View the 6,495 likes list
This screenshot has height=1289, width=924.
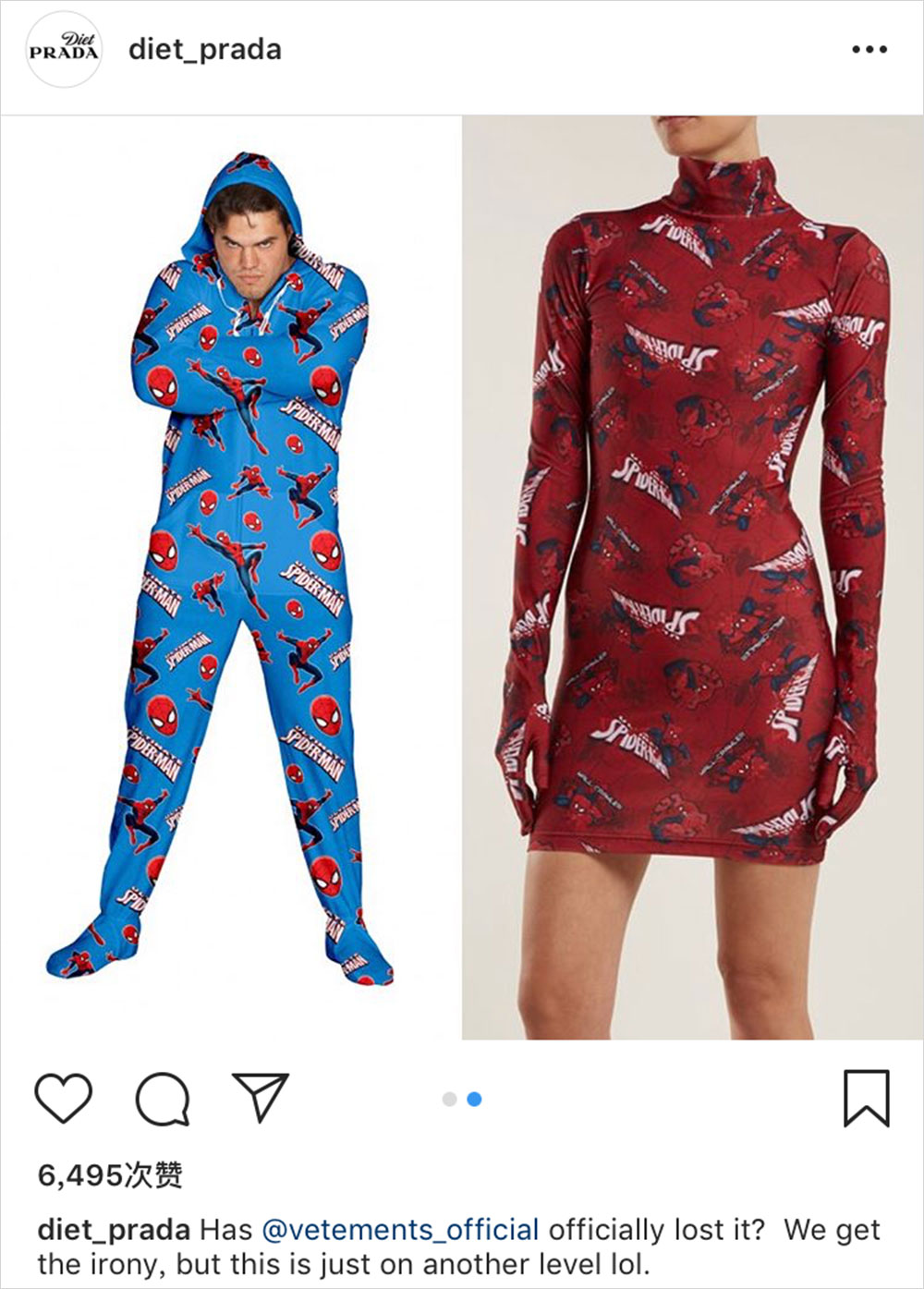tap(110, 1175)
